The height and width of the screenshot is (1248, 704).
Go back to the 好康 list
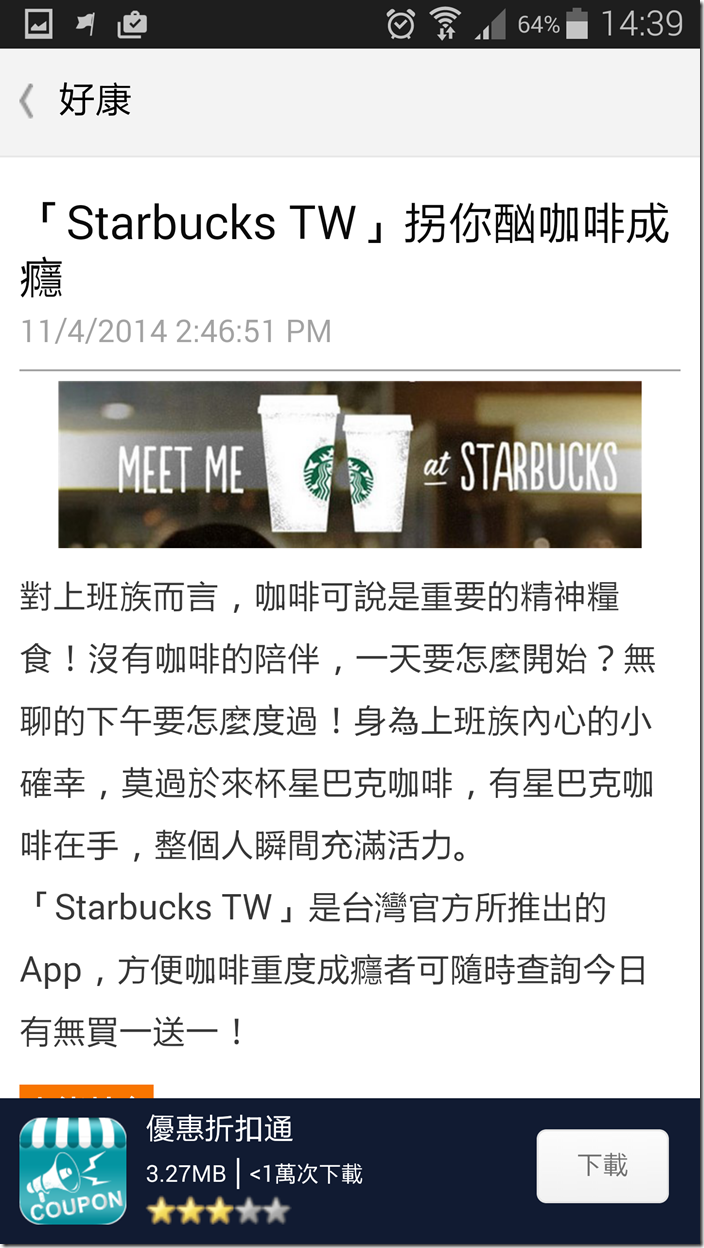click(28, 101)
